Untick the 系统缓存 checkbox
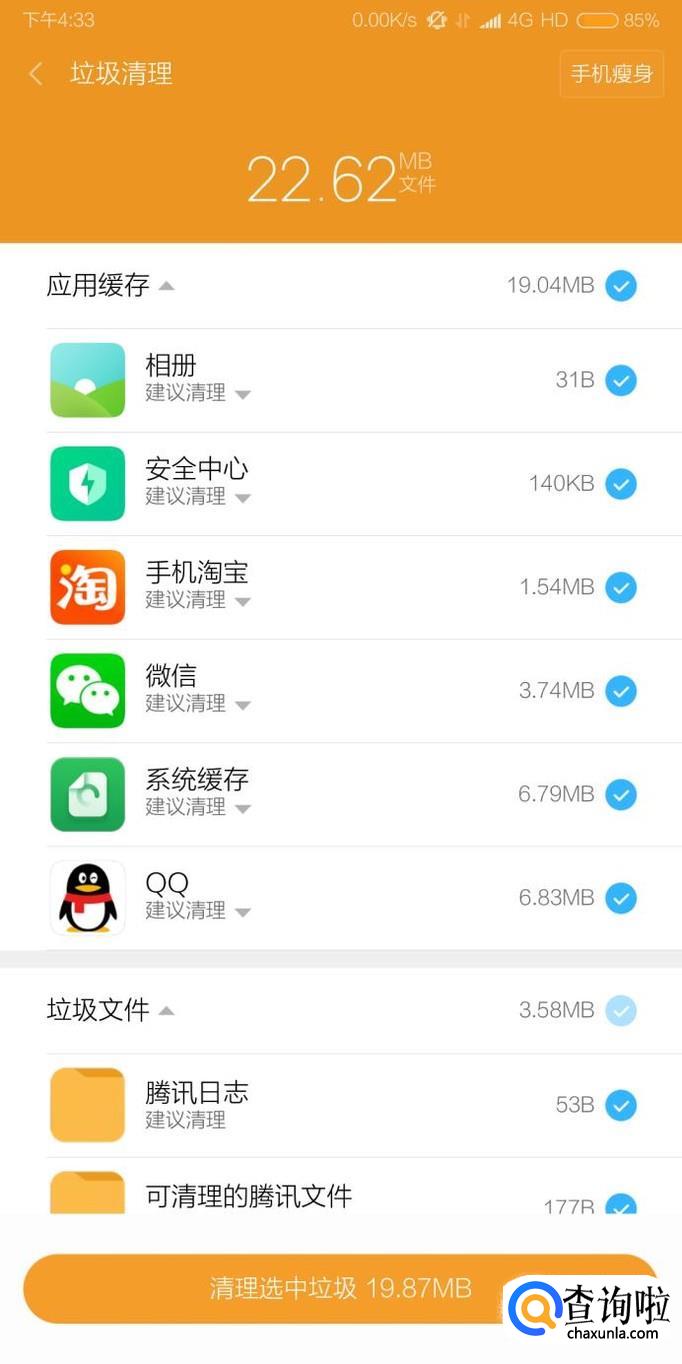Screen dimensions: 682x1364 (x=621, y=794)
